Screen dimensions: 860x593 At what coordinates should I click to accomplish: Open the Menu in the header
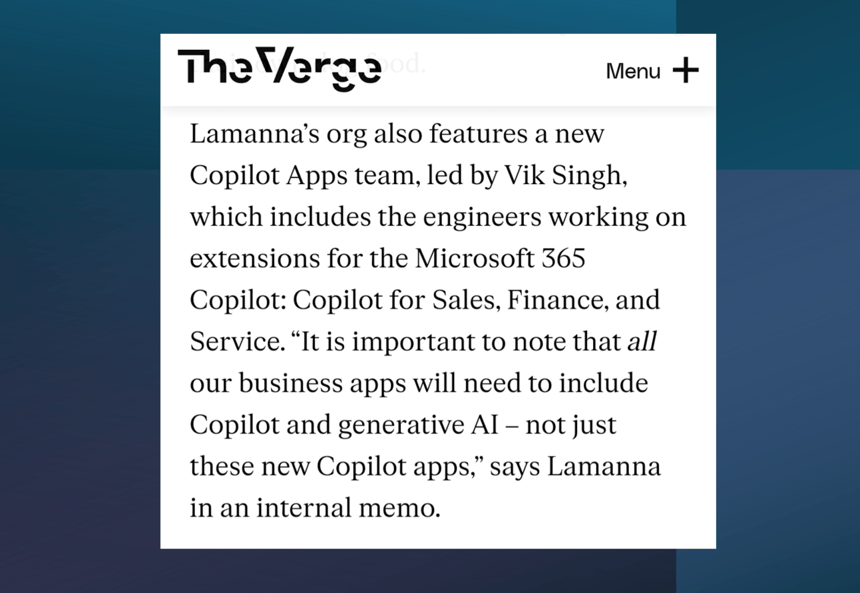pyautogui.click(x=652, y=70)
